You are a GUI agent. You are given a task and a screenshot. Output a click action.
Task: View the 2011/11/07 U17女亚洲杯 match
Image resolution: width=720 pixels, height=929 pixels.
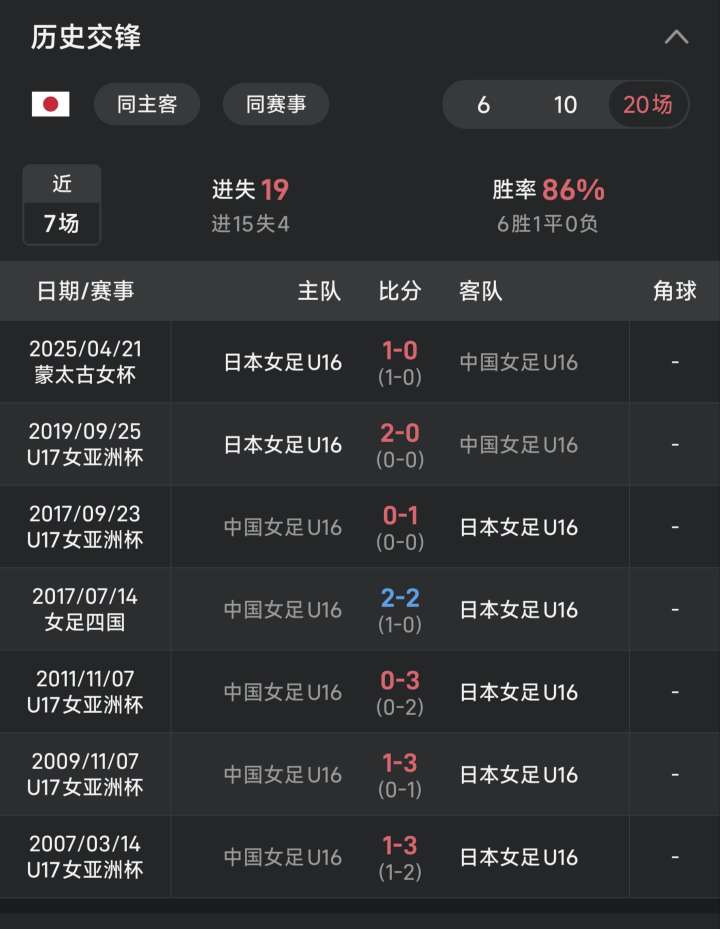(360, 692)
